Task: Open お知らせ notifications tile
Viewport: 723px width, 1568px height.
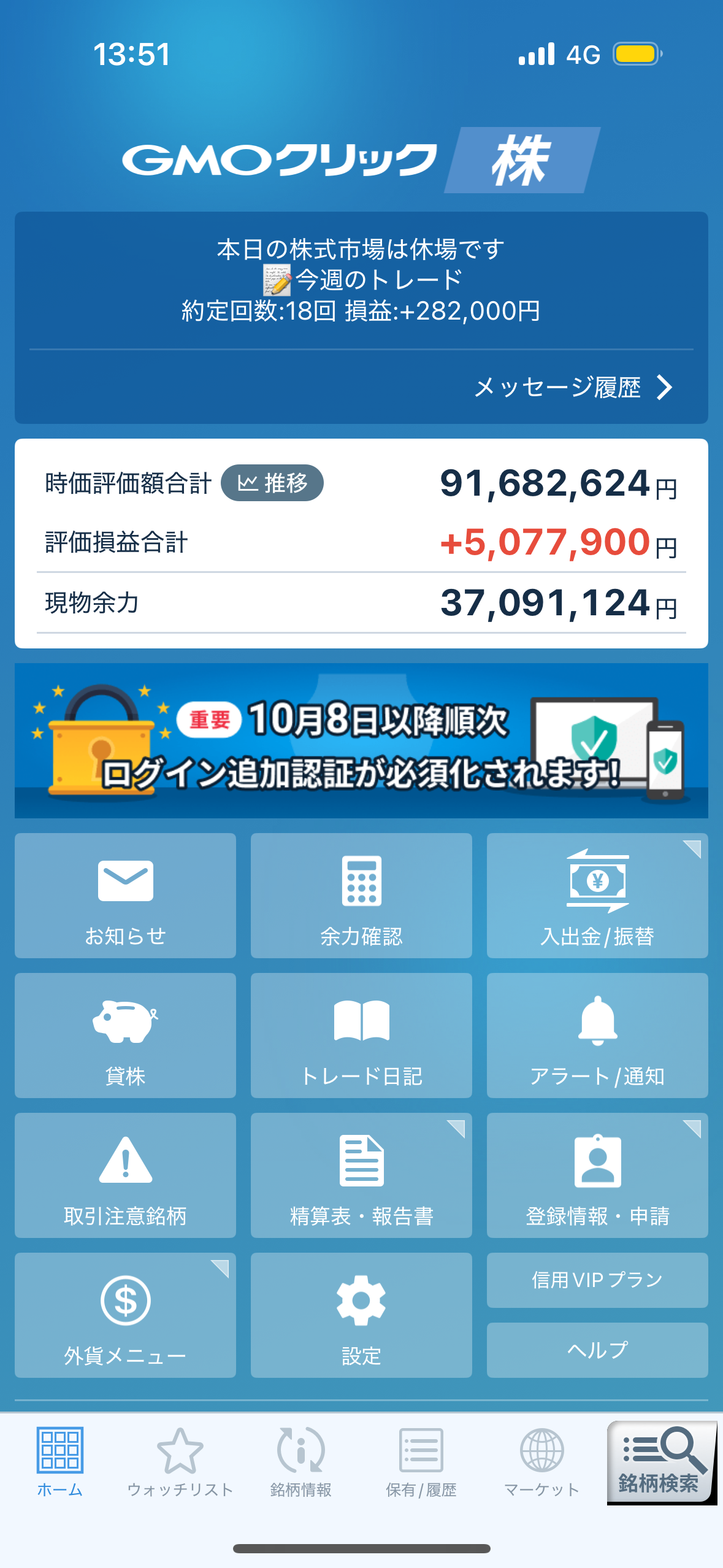Action: (125, 896)
